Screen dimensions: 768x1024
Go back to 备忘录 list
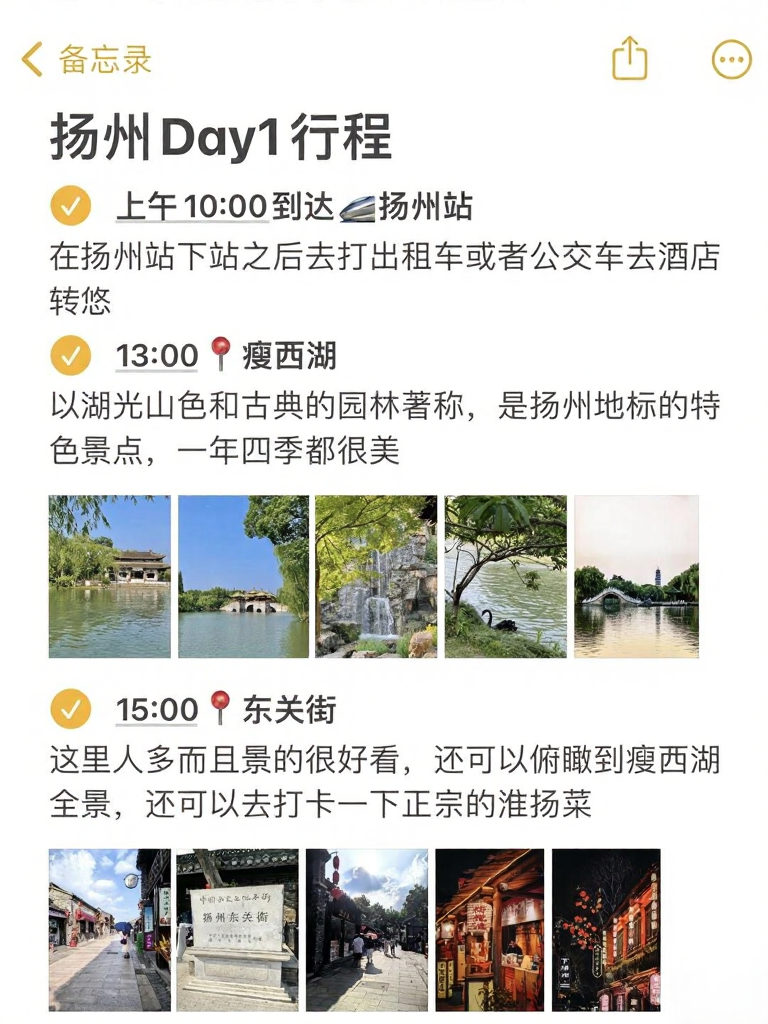[86, 59]
